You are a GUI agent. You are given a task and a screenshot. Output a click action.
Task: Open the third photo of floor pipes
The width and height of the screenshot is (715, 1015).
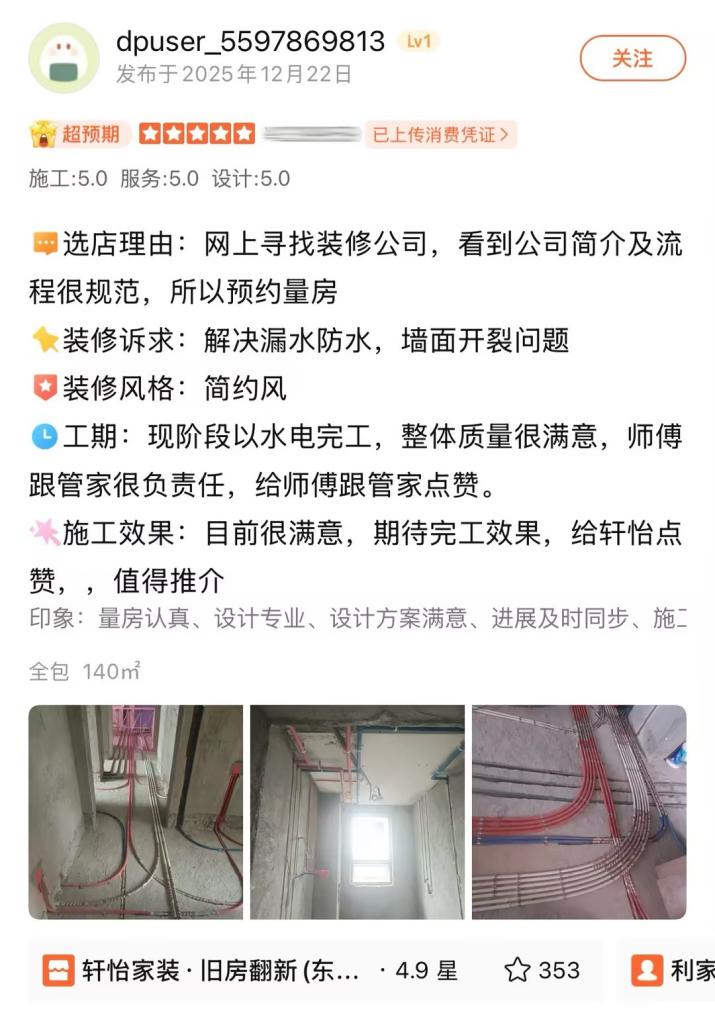pos(579,811)
